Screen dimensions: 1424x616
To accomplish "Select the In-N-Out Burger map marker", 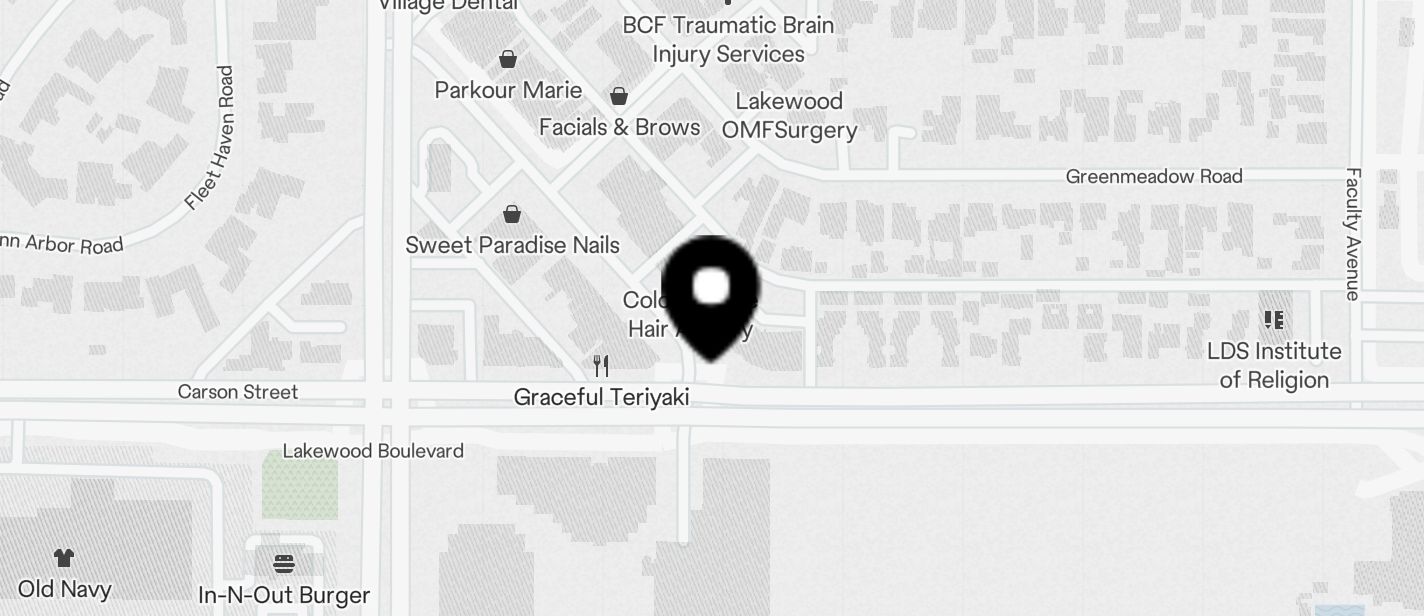I will (x=284, y=563).
